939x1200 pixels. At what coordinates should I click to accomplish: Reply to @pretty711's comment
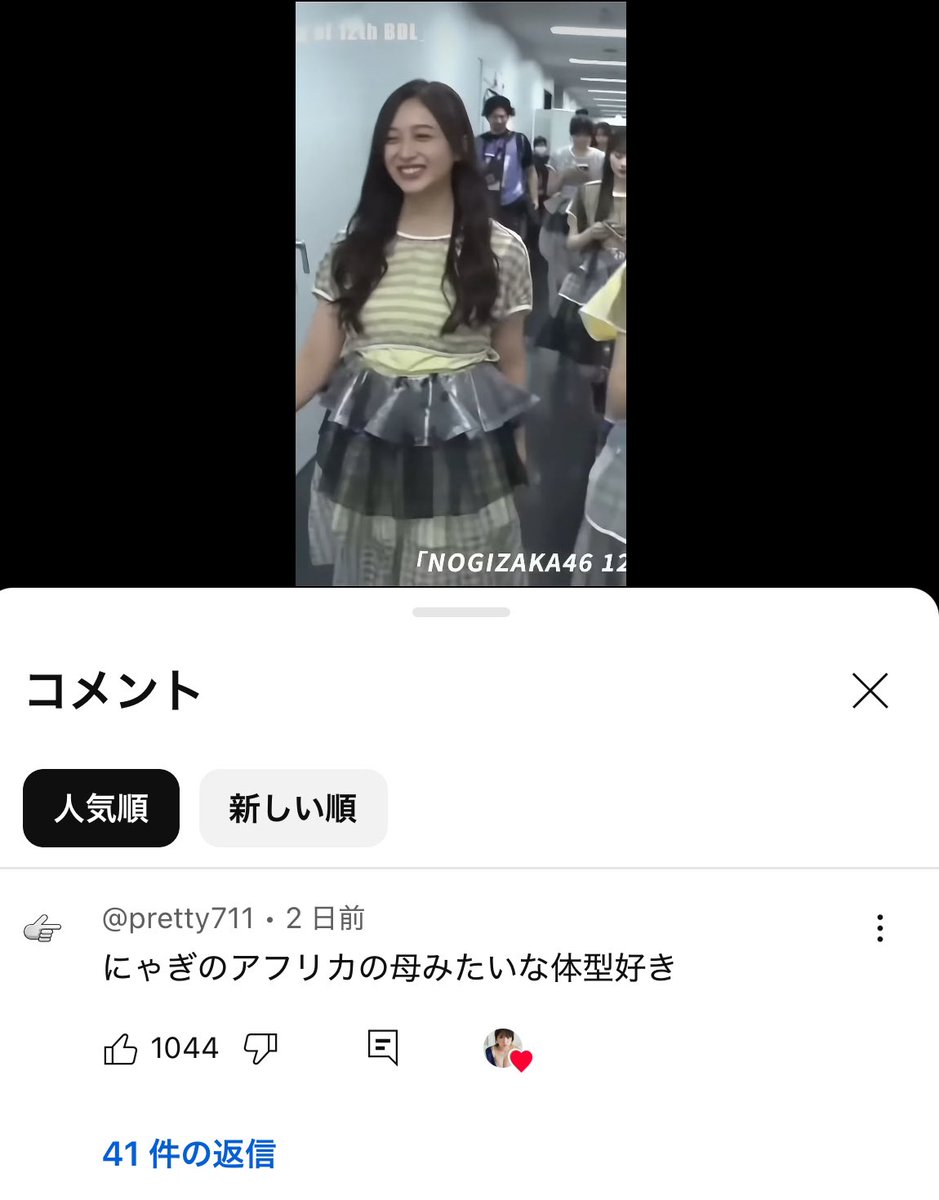pos(383,1048)
